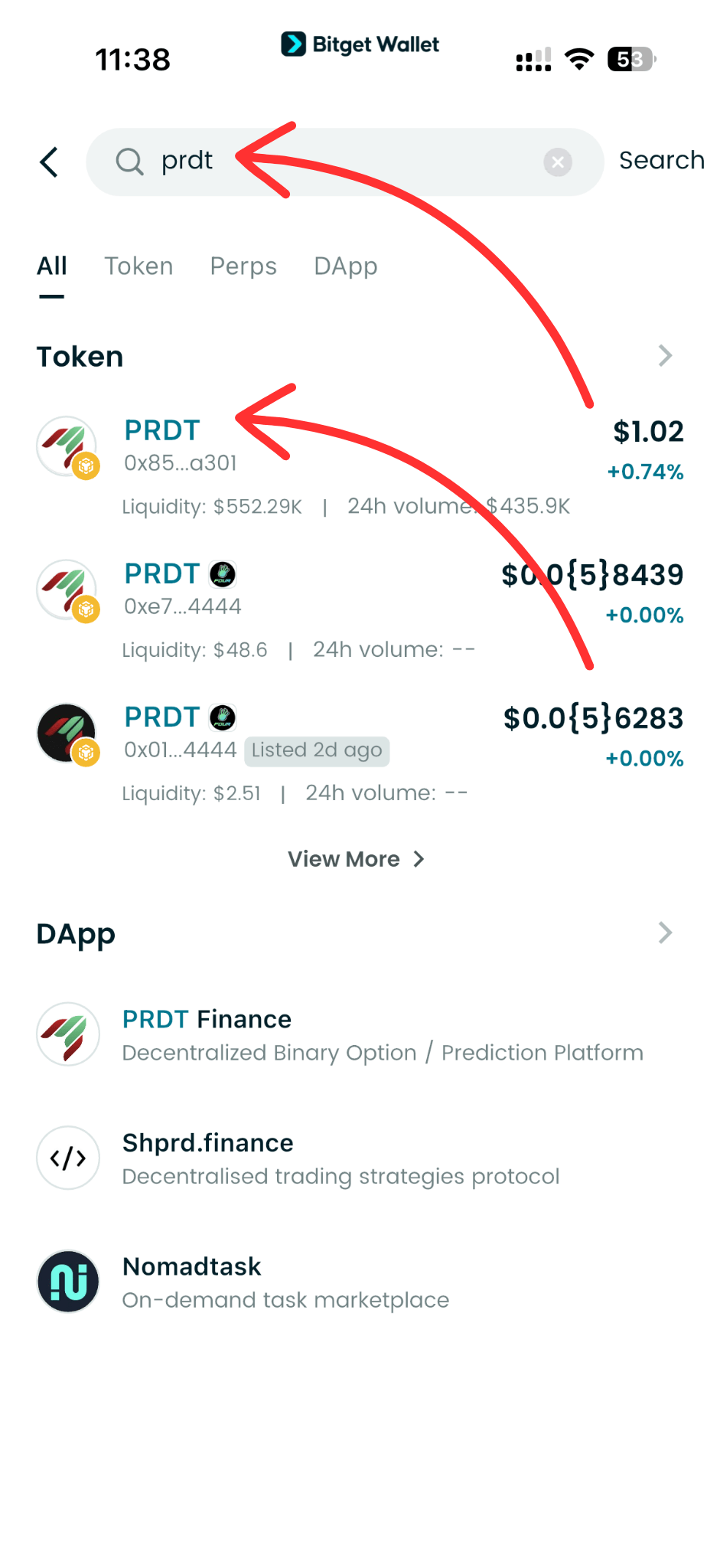This screenshot has width=720, height=1568.
Task: Clear the search text with the X button
Action: pos(558,162)
